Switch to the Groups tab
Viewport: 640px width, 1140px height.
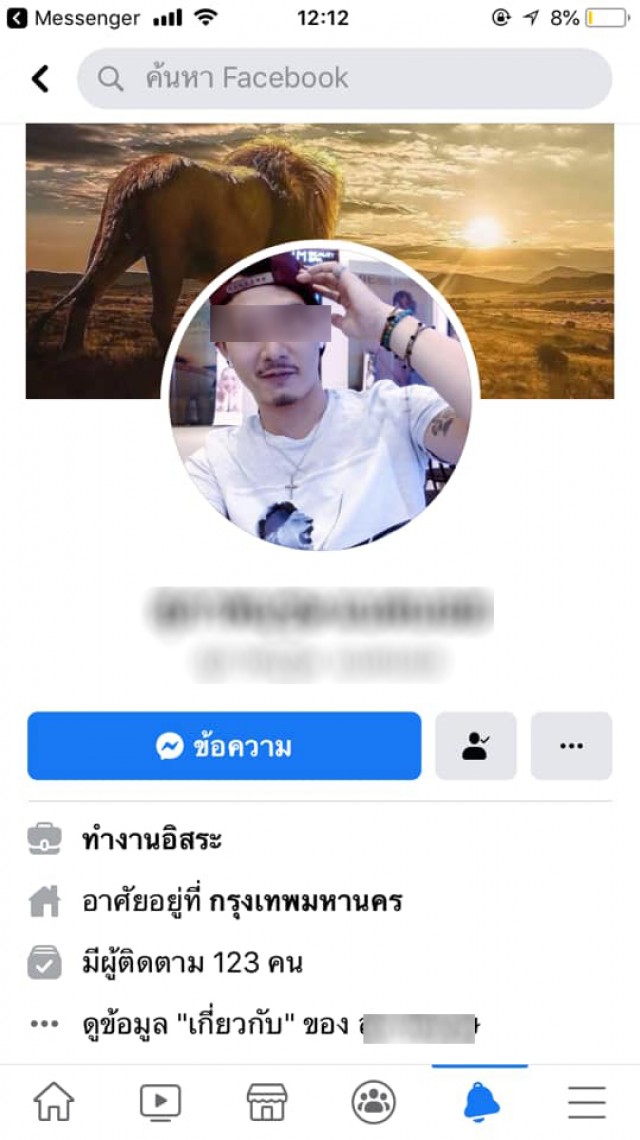[x=373, y=1102]
